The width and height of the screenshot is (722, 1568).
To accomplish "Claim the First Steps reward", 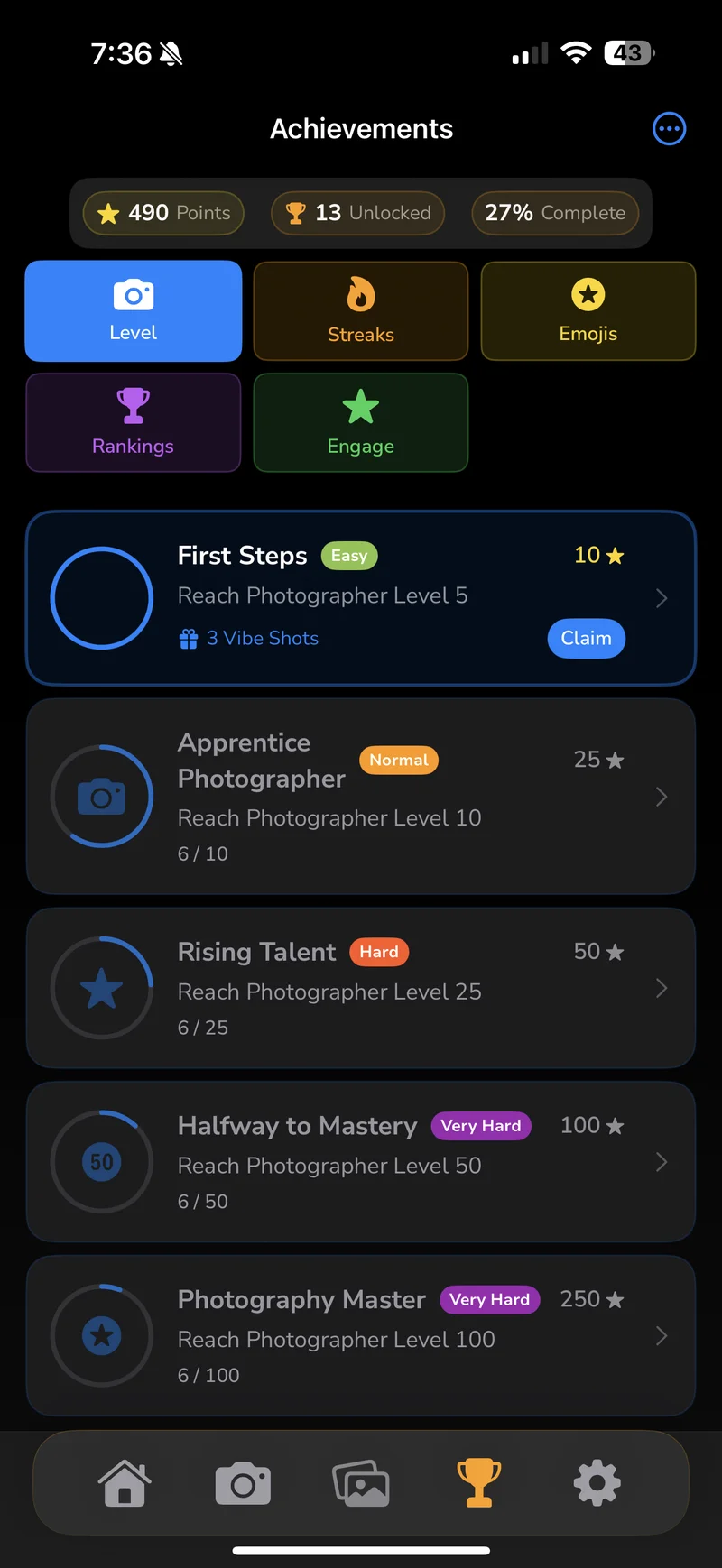I will [586, 638].
